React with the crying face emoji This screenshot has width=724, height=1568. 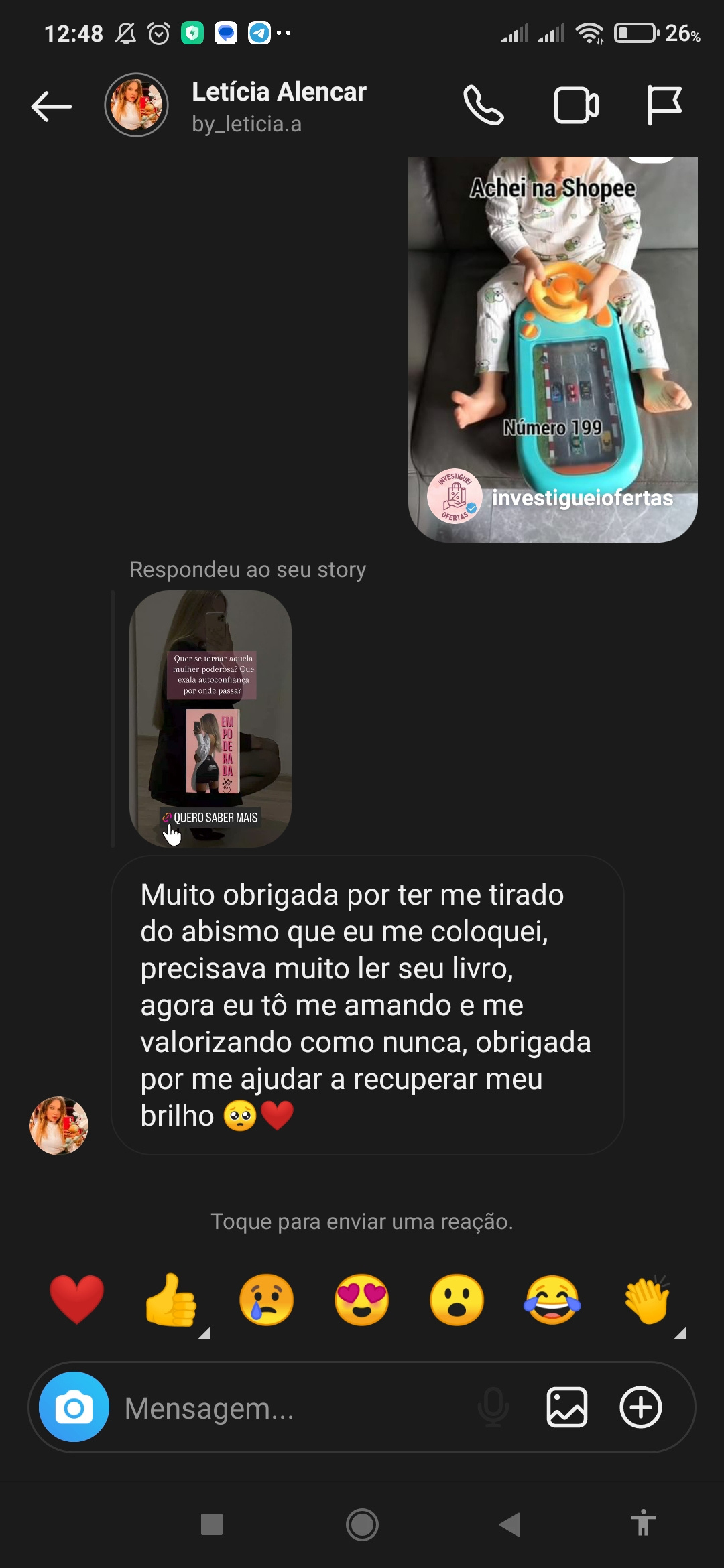click(x=267, y=1300)
